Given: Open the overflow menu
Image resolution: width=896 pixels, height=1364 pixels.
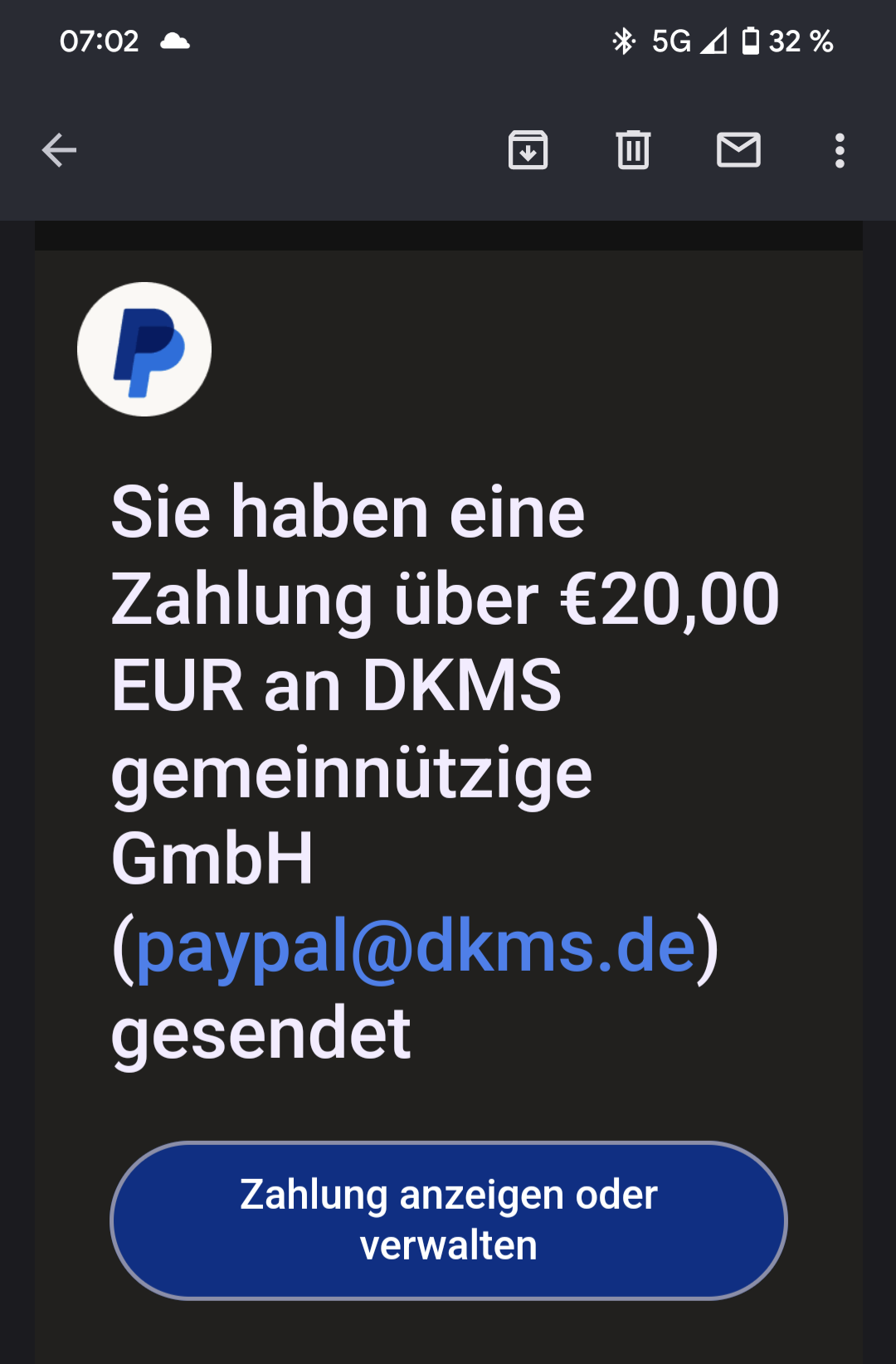Looking at the screenshot, I should tap(840, 150).
